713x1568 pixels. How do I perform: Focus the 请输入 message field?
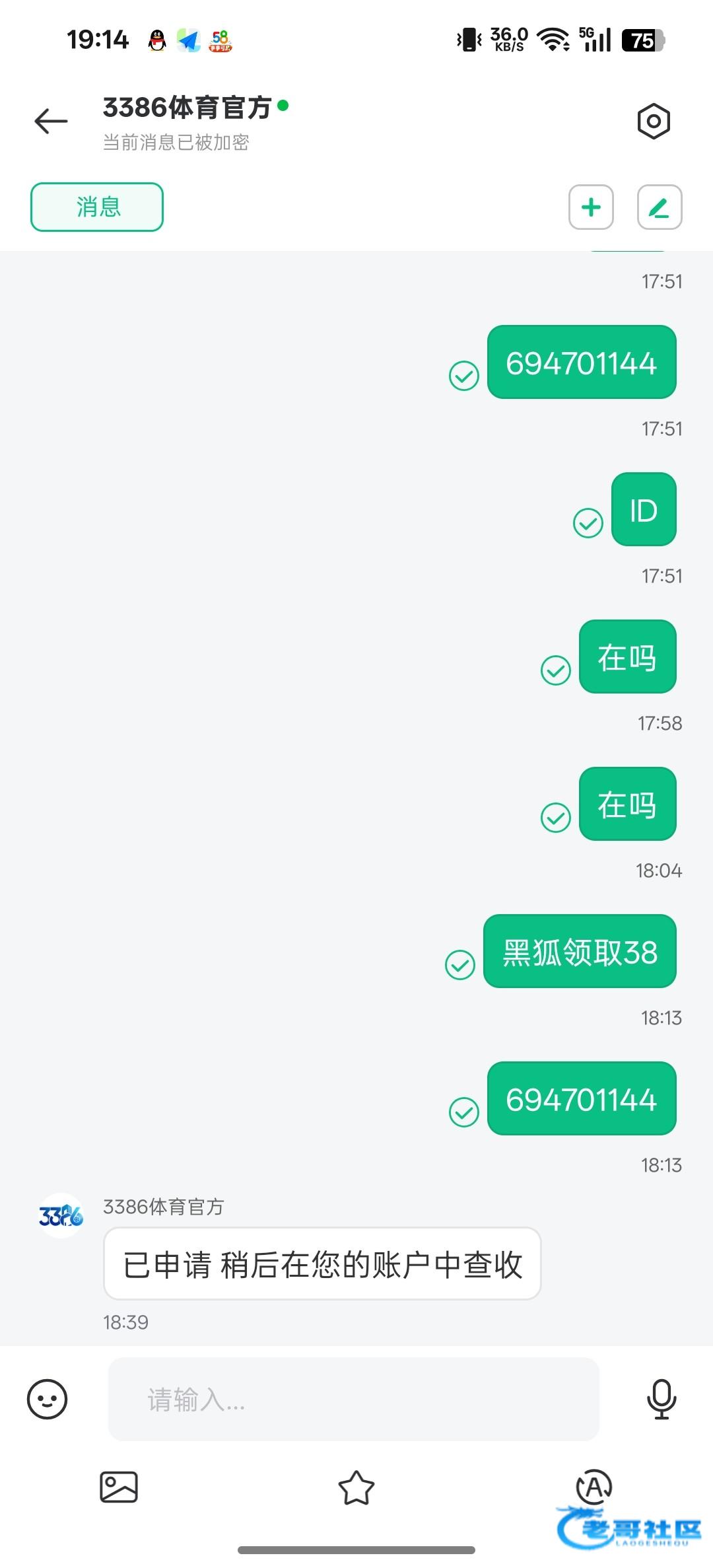click(354, 1399)
